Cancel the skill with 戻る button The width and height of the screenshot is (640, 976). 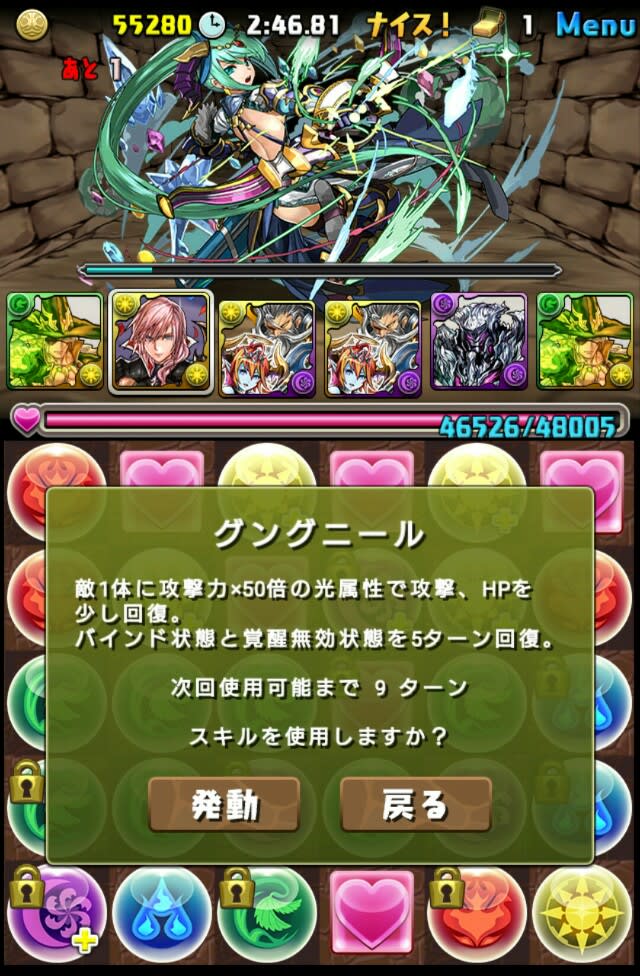coord(415,804)
